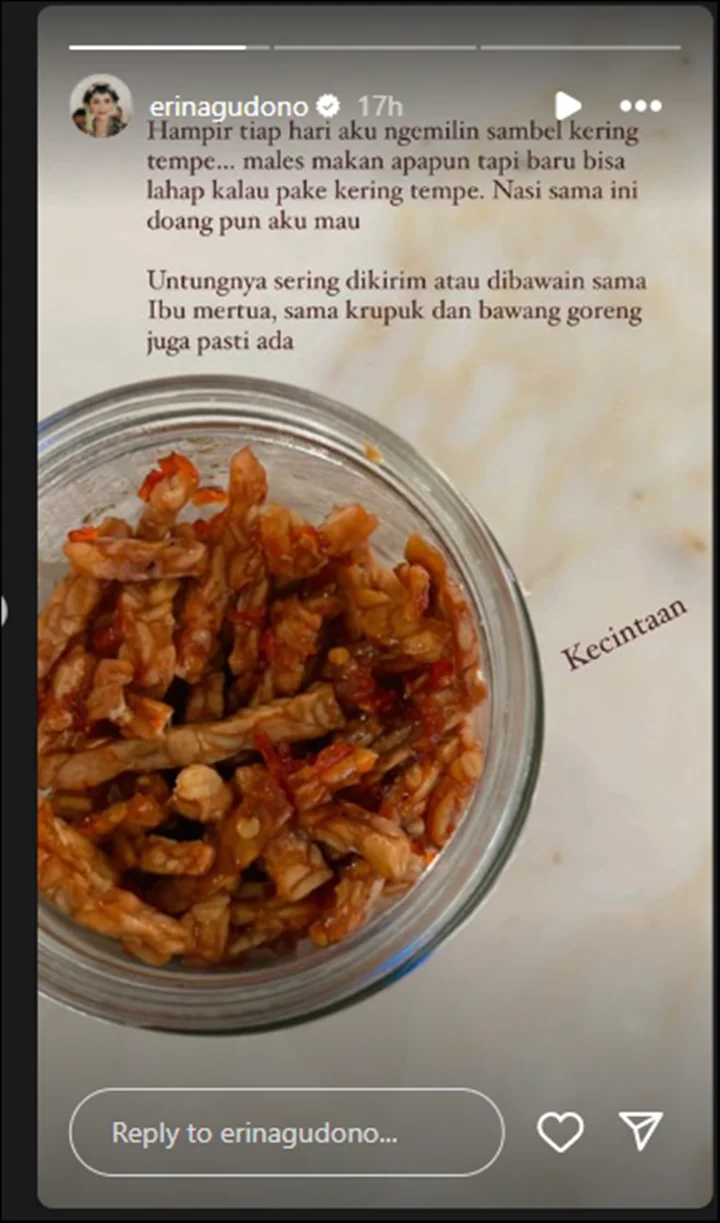Screen dimensions: 720x1223
Task: Play the paused story
Action: pyautogui.click(x=568, y=105)
